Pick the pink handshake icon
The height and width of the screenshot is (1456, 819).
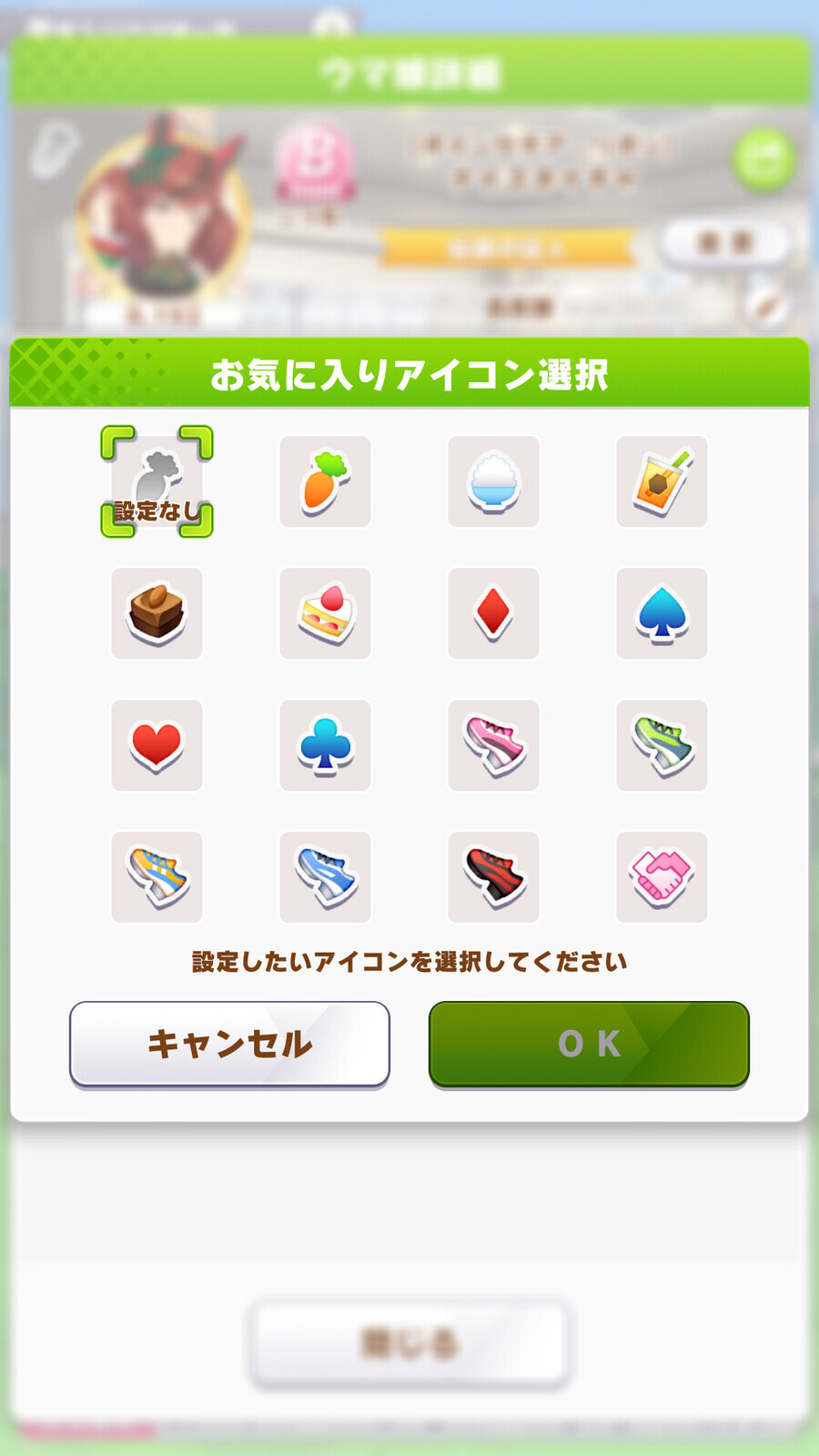662,877
